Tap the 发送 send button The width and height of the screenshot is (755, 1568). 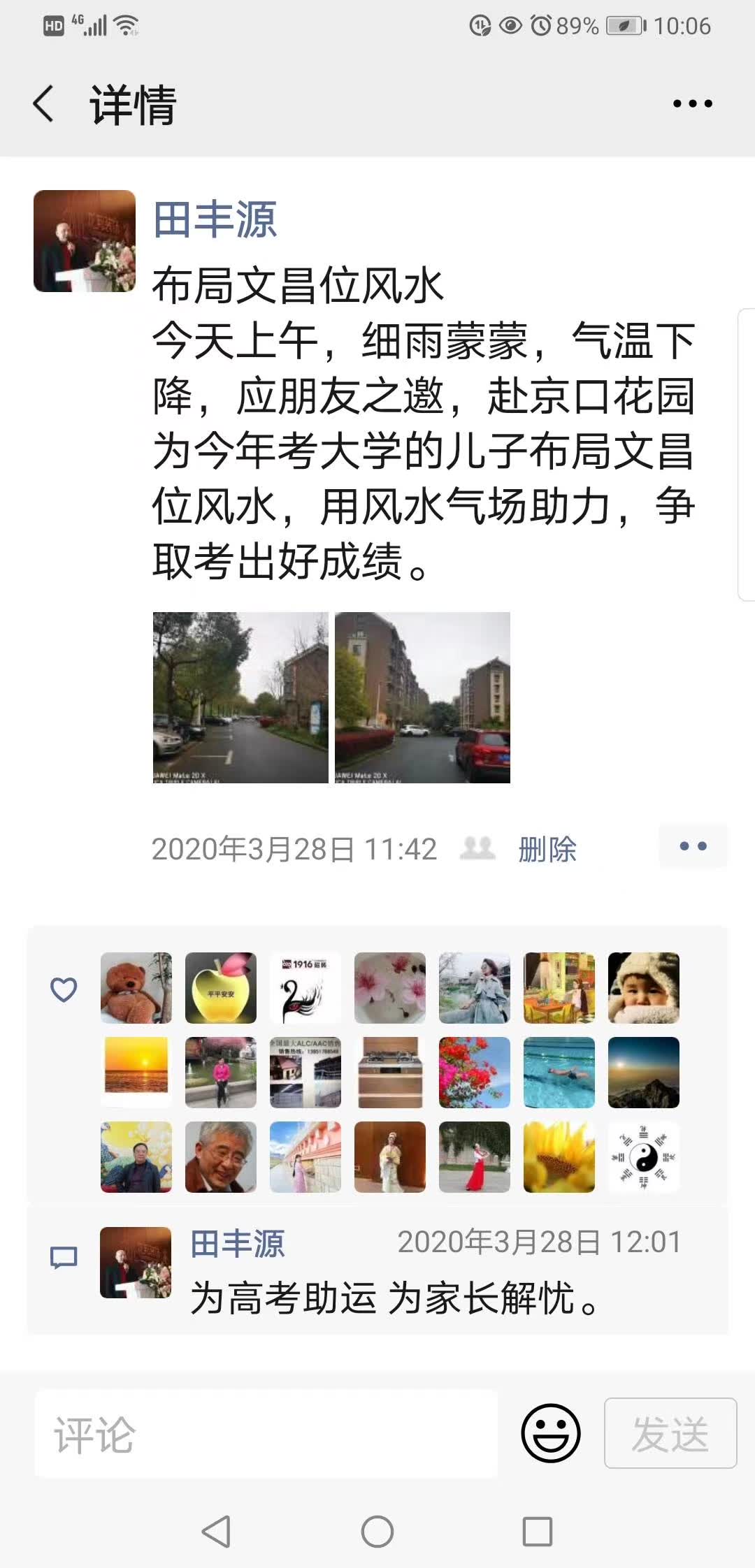pos(670,1434)
